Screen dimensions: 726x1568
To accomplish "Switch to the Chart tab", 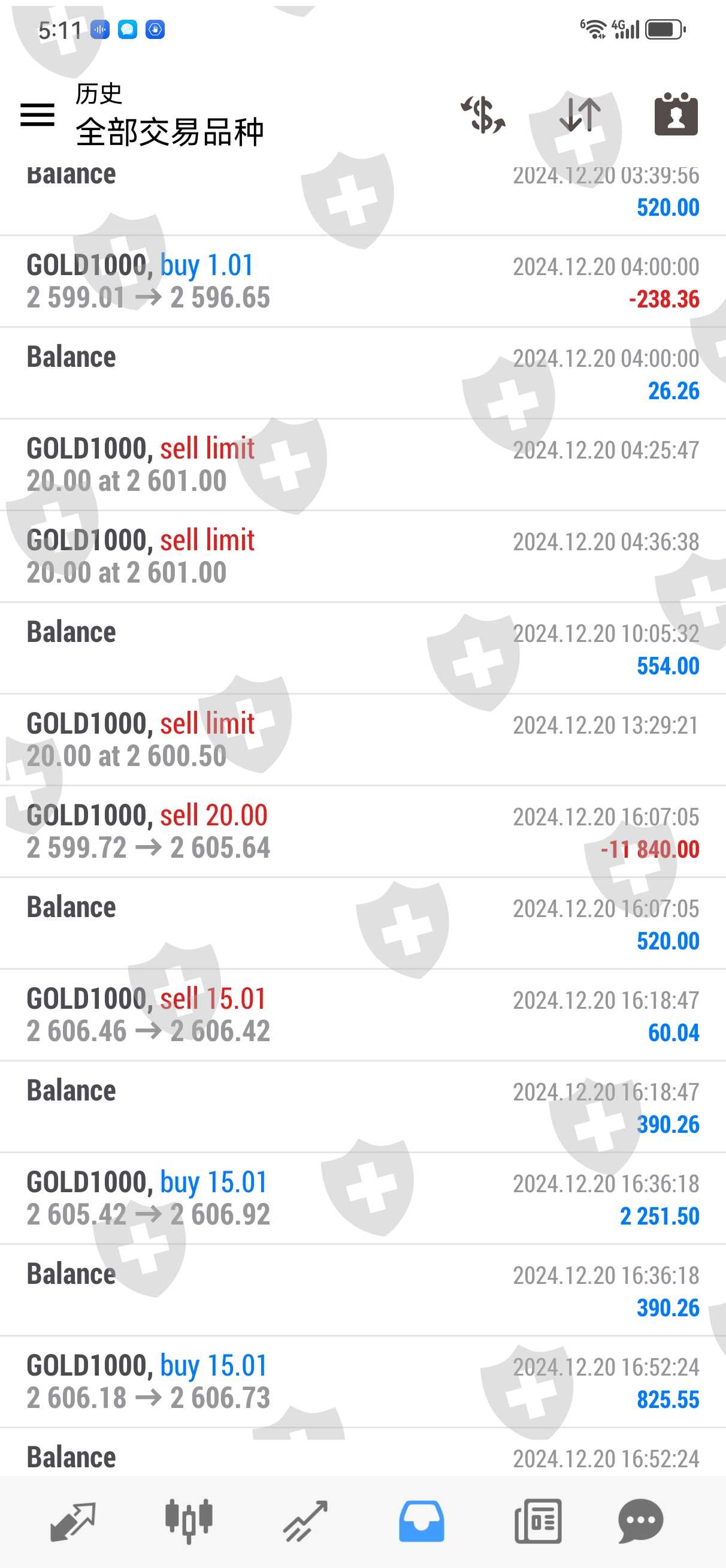I will [189, 1521].
